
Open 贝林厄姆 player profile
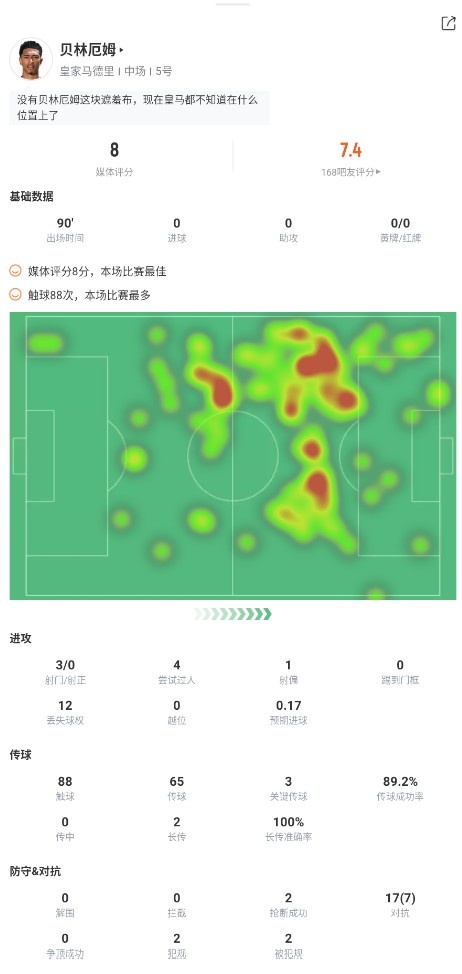[x=92, y=50]
